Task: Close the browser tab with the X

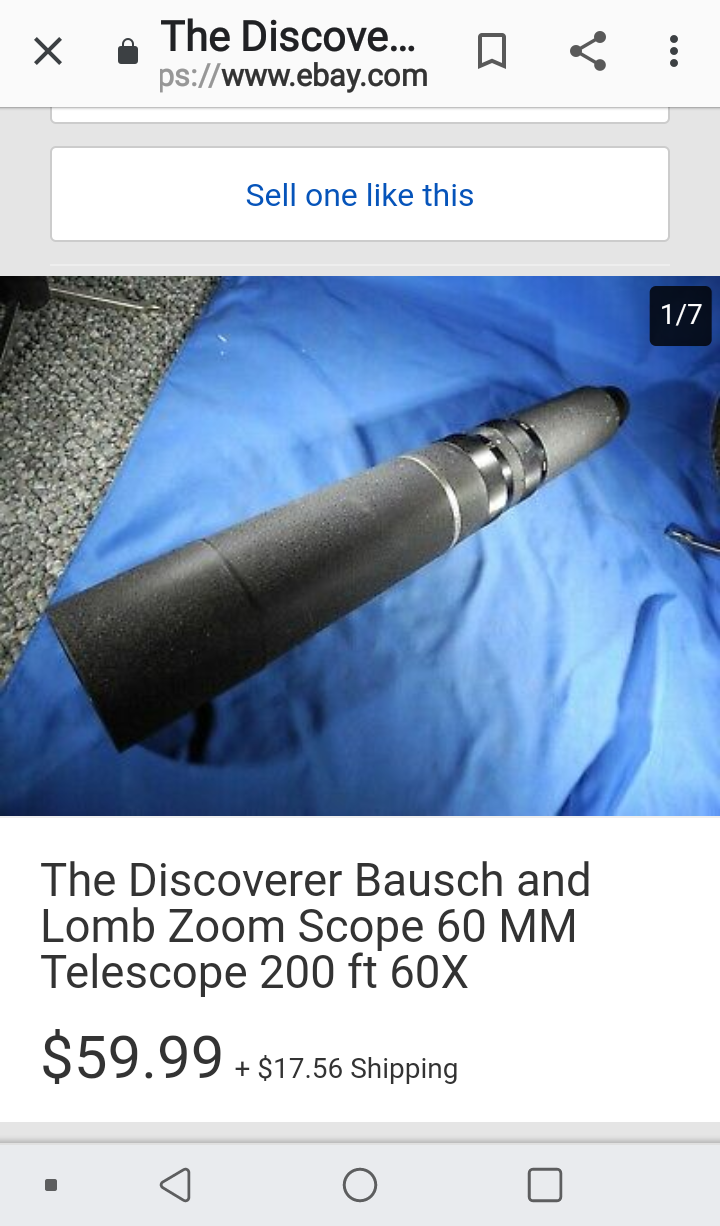Action: coord(48,52)
